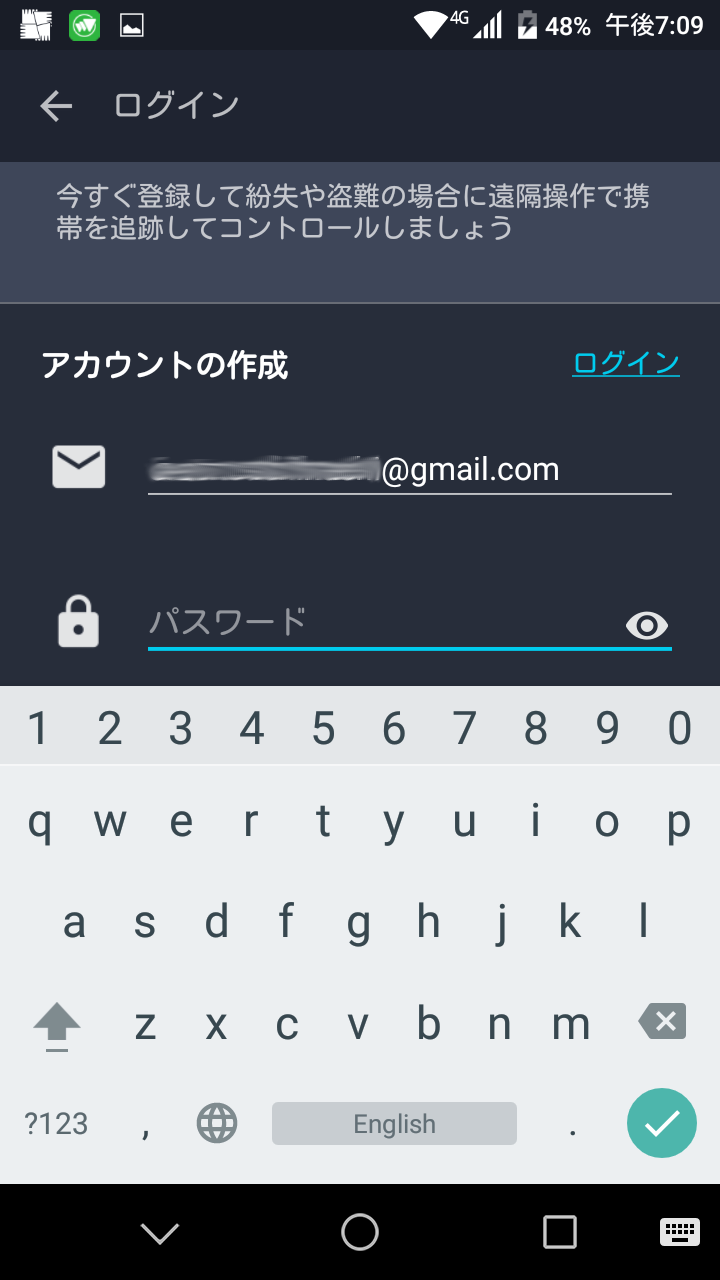Image resolution: width=720 pixels, height=1280 pixels.
Task: Show password with the eye icon
Action: point(647,626)
